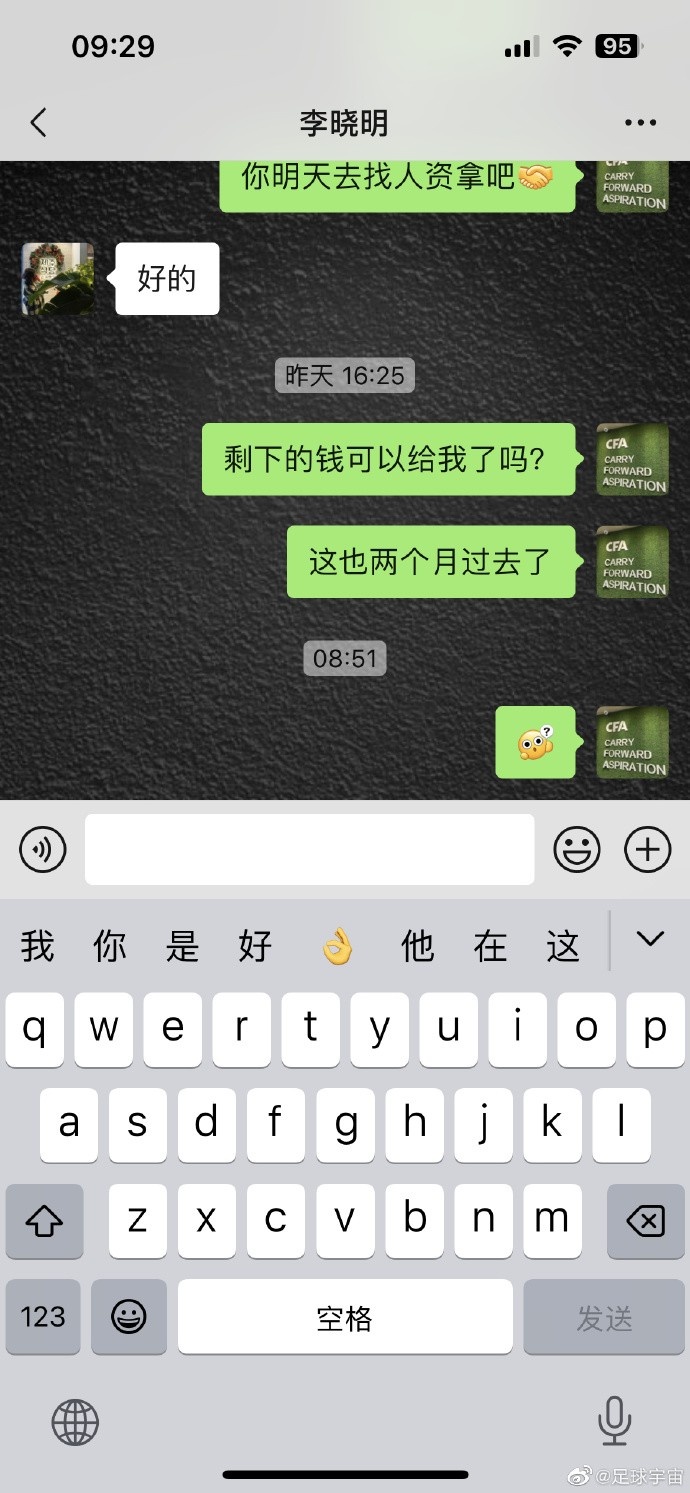690x1493 pixels.
Task: Change keyboard language with the globe
Action: pos(75,1421)
